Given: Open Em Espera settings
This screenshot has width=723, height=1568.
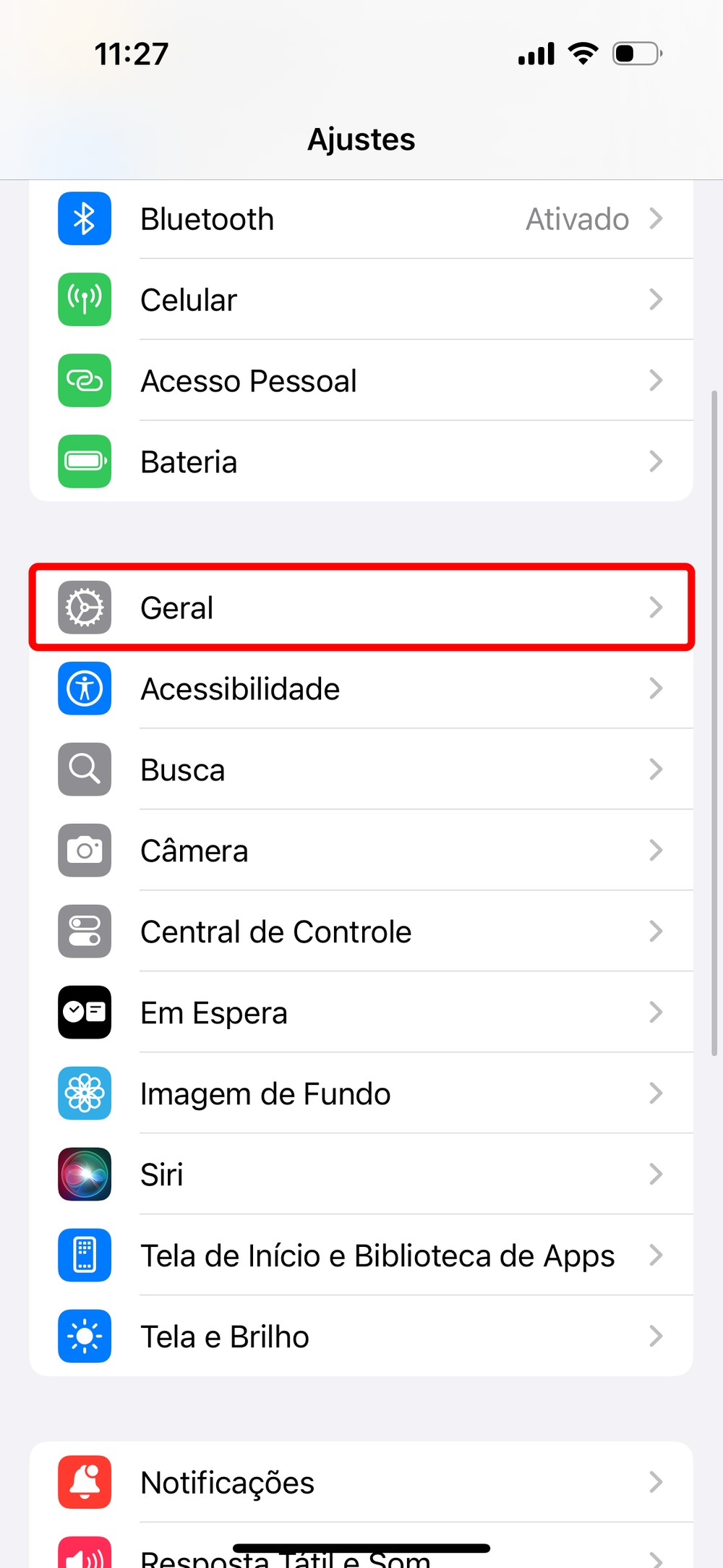Looking at the screenshot, I should click(x=361, y=1013).
